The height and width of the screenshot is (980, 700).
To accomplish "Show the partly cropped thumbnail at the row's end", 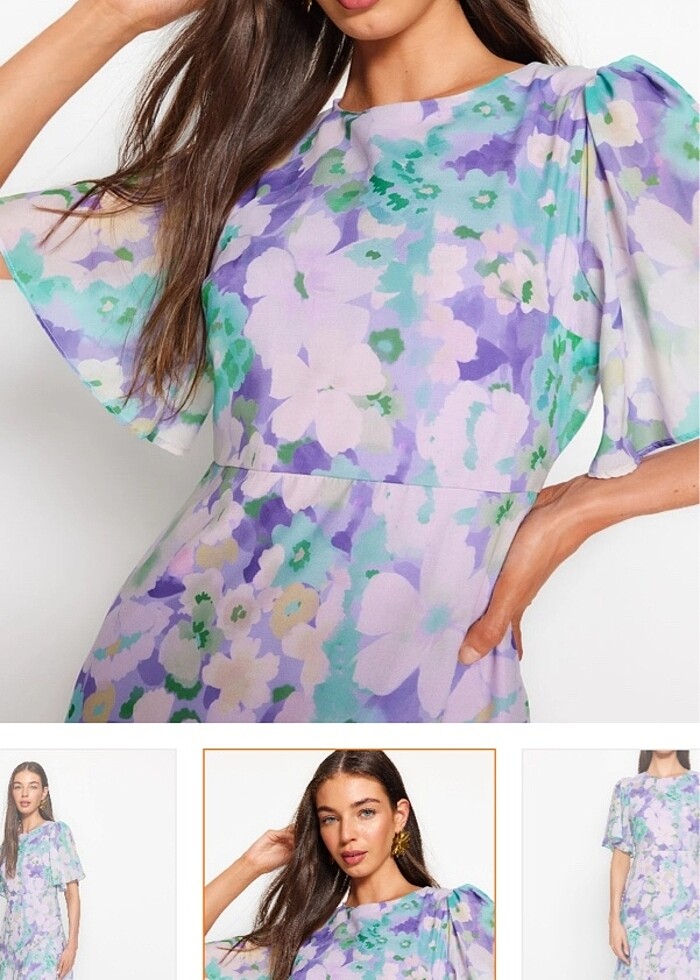I will tap(612, 865).
